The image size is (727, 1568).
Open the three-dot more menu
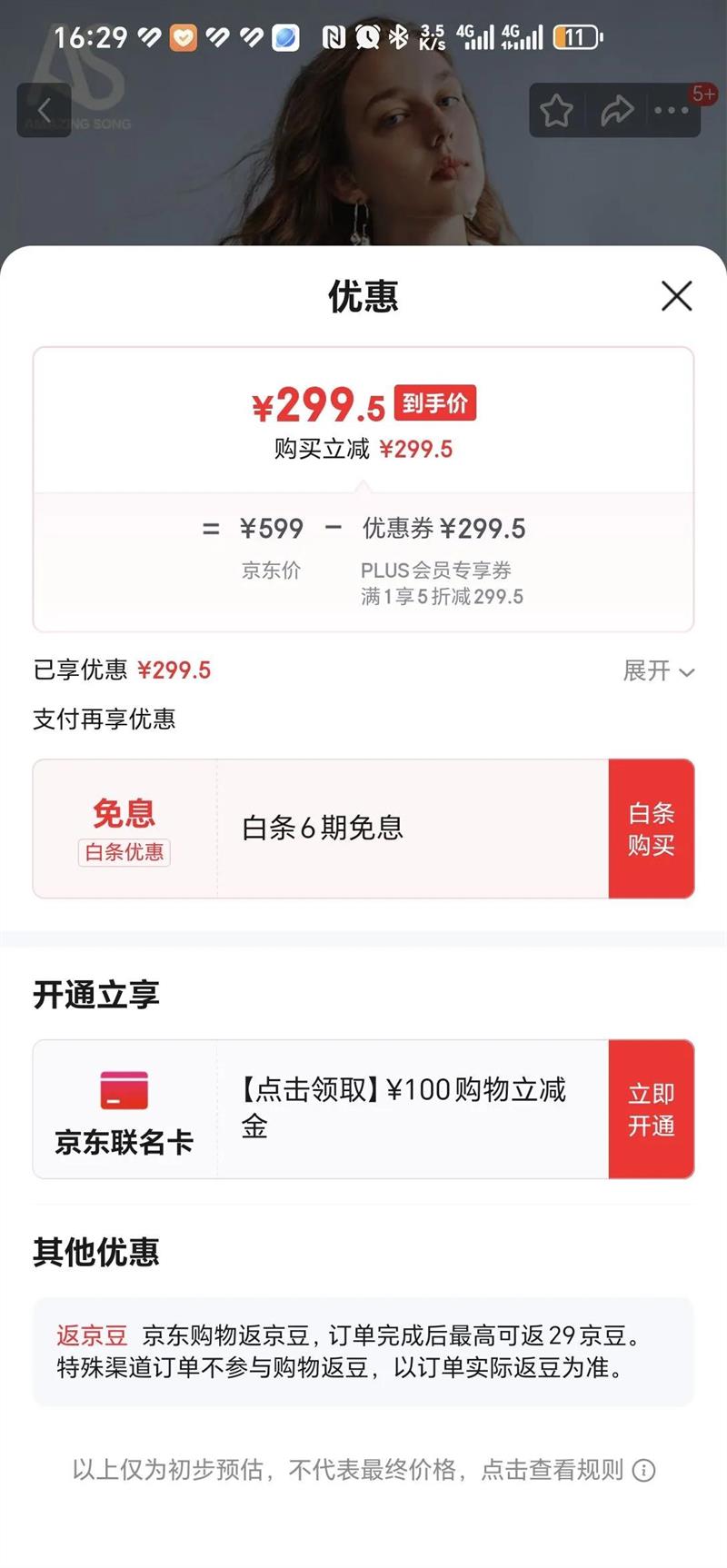(672, 111)
